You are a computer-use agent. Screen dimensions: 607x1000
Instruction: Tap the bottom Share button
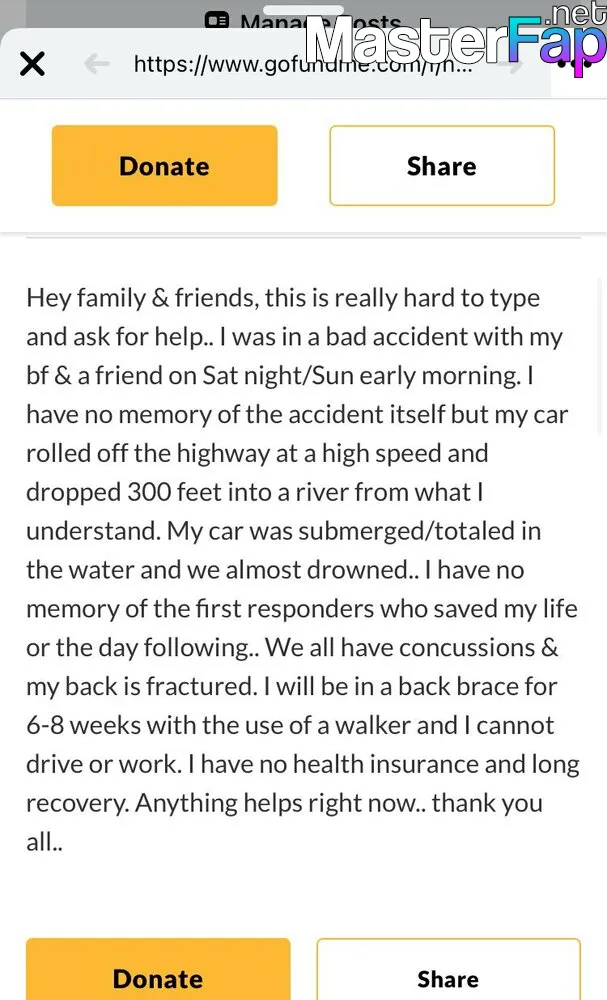point(448,969)
